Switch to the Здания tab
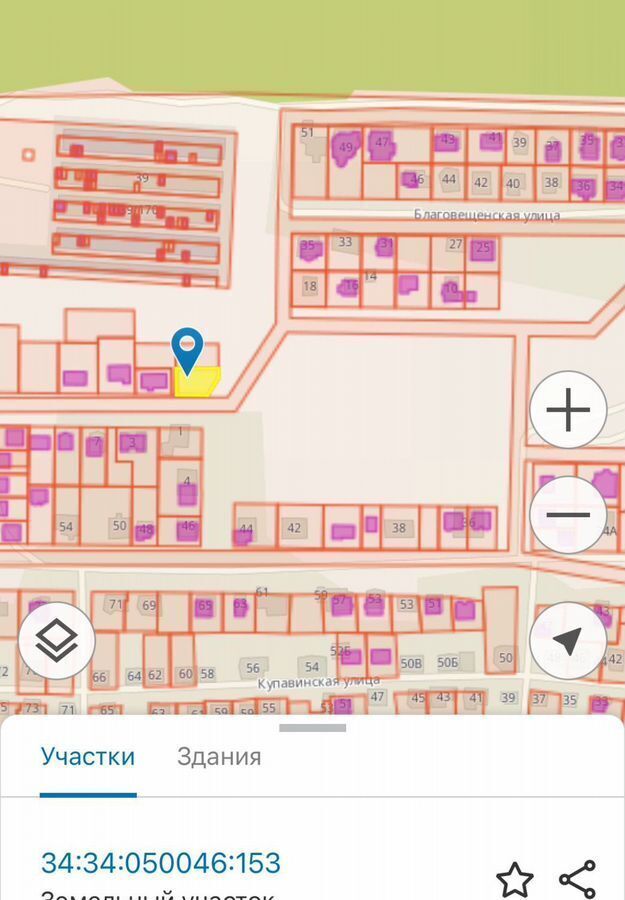Image resolution: width=625 pixels, height=900 pixels. click(219, 757)
